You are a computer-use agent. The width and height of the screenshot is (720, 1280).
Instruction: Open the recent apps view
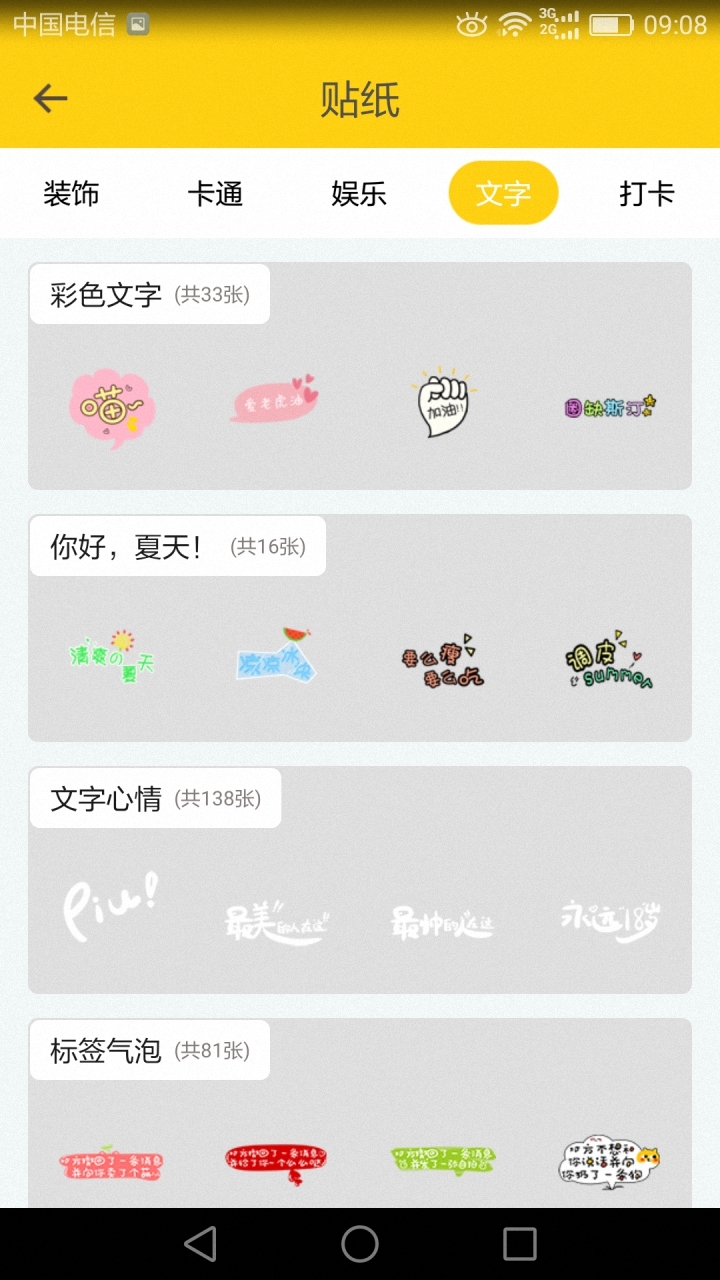coord(520,1244)
